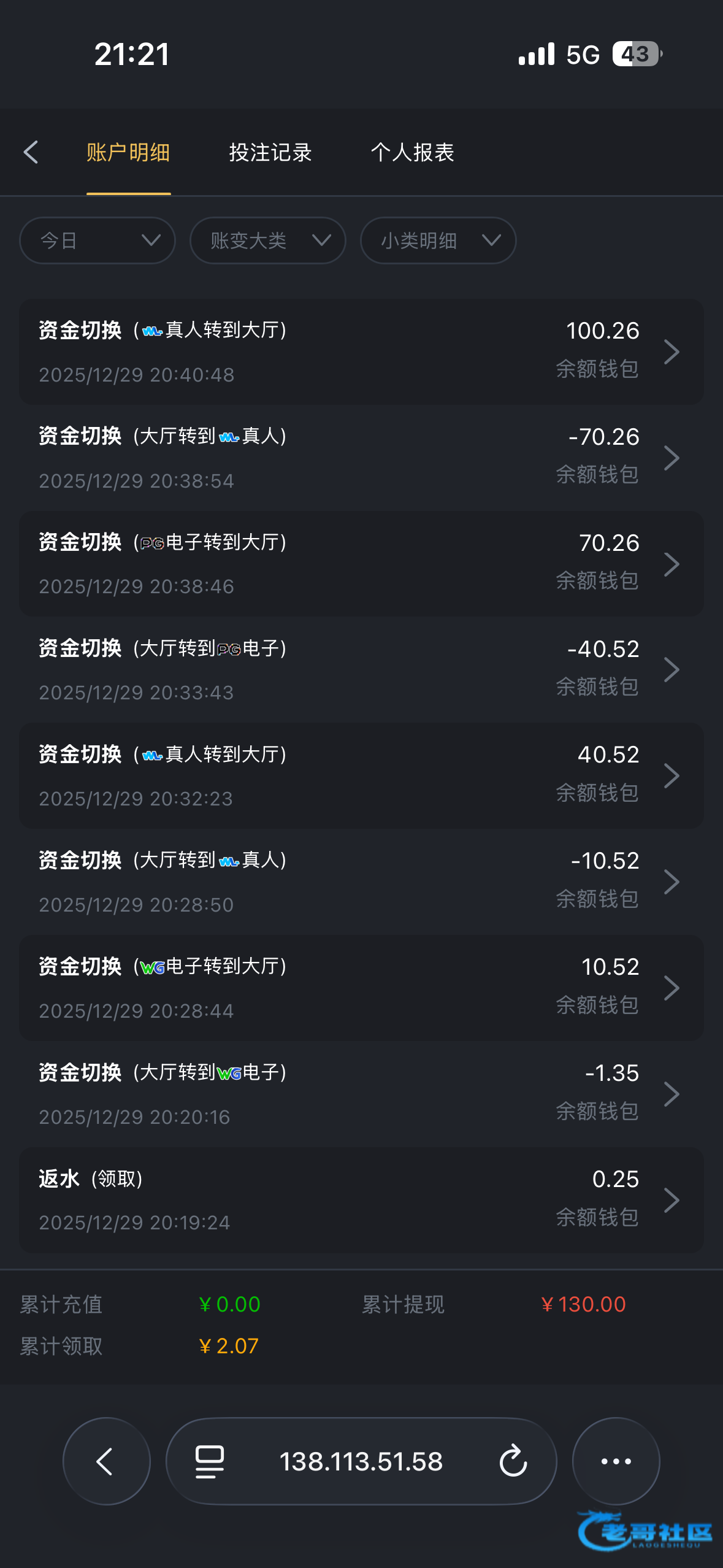View the -1.35 大厅转到WG电子 entry
The image size is (723, 1568).
point(361,1094)
